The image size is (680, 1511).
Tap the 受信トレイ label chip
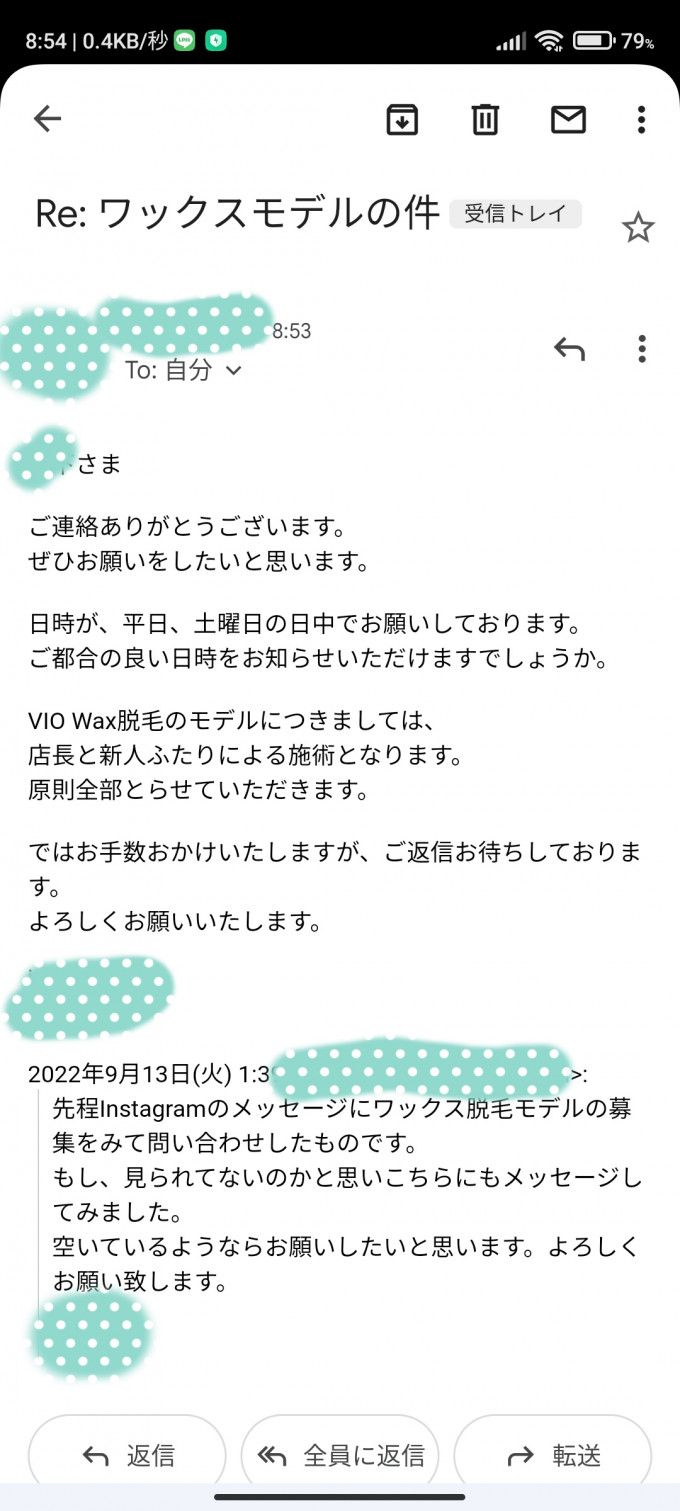click(x=515, y=213)
